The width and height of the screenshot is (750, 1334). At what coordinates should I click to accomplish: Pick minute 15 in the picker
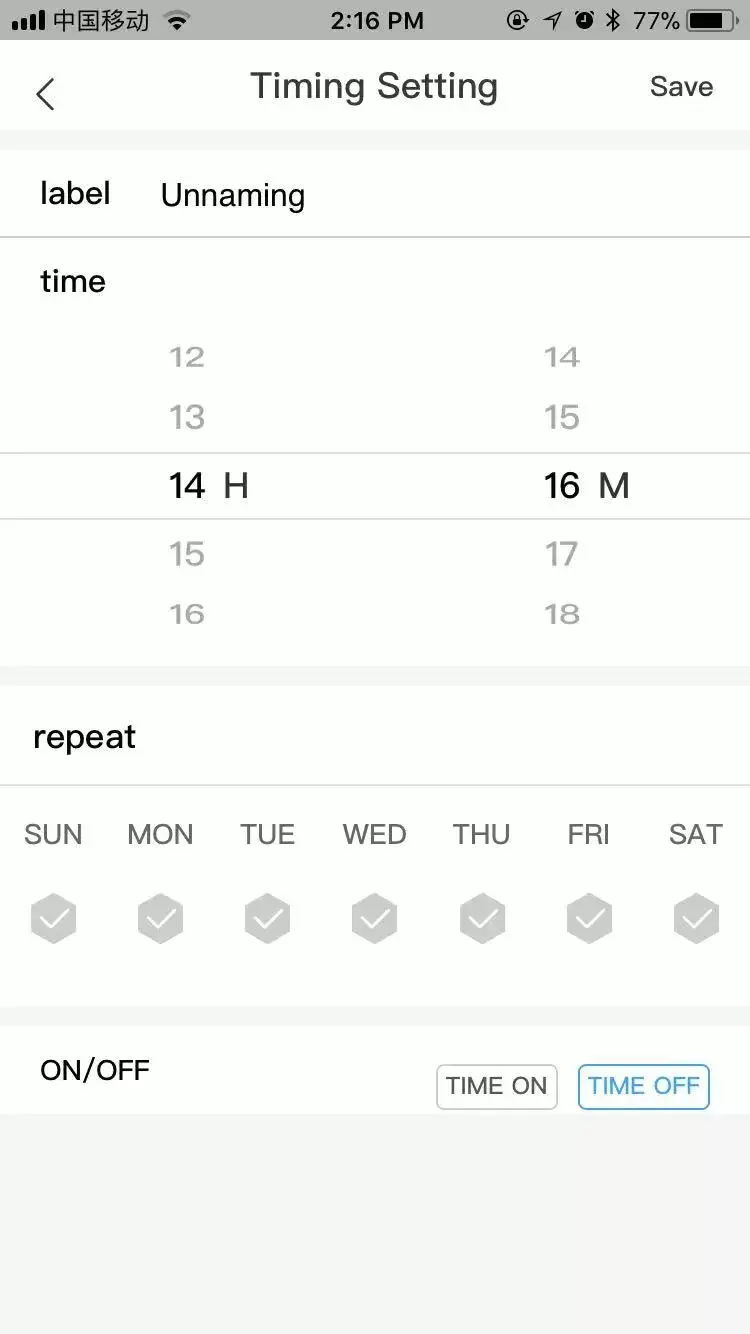tap(562, 417)
